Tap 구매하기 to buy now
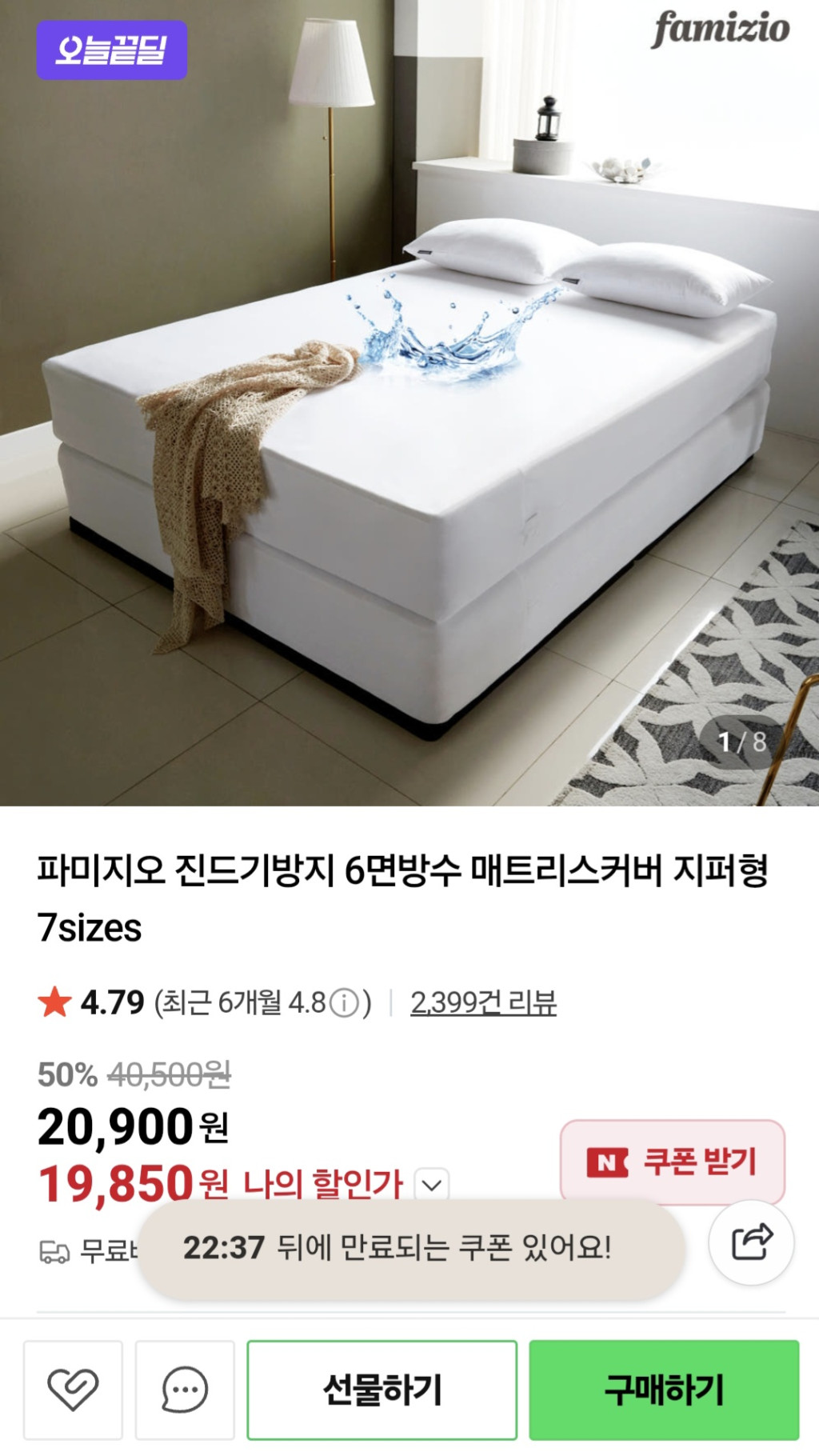Screen dimensions: 819x1456 click(x=664, y=1390)
